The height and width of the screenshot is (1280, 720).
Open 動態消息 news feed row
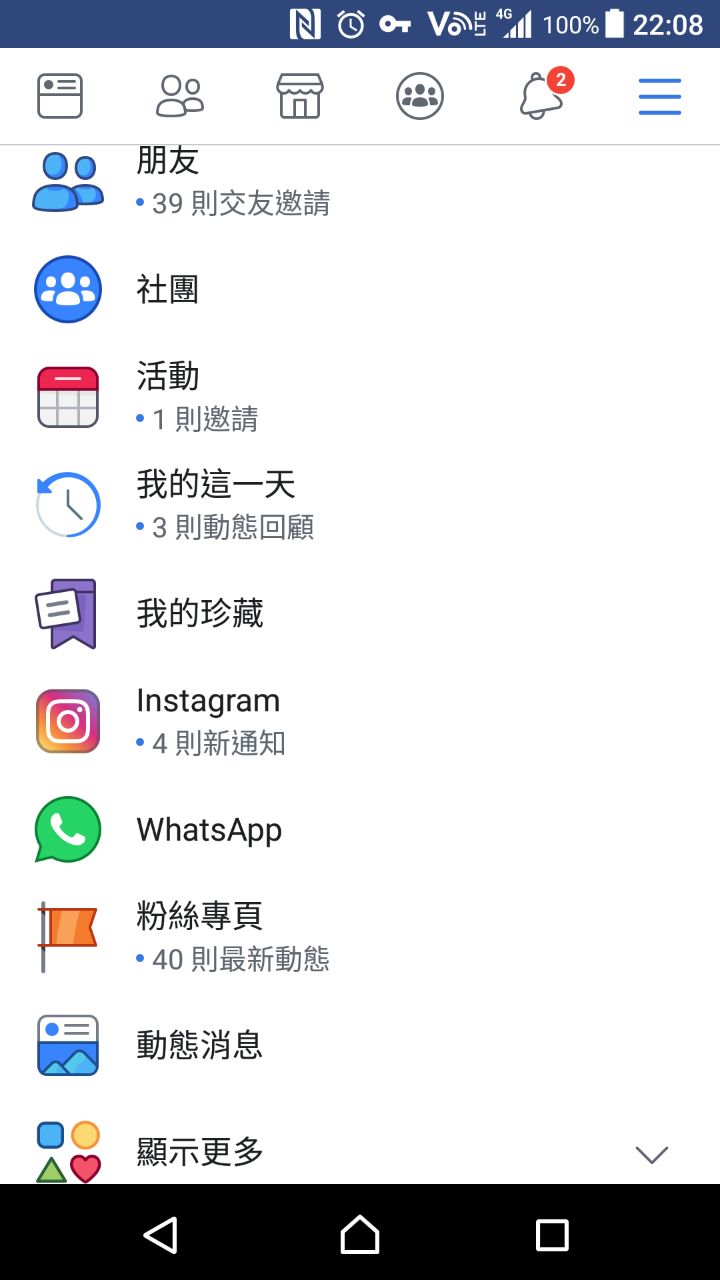(200, 1045)
